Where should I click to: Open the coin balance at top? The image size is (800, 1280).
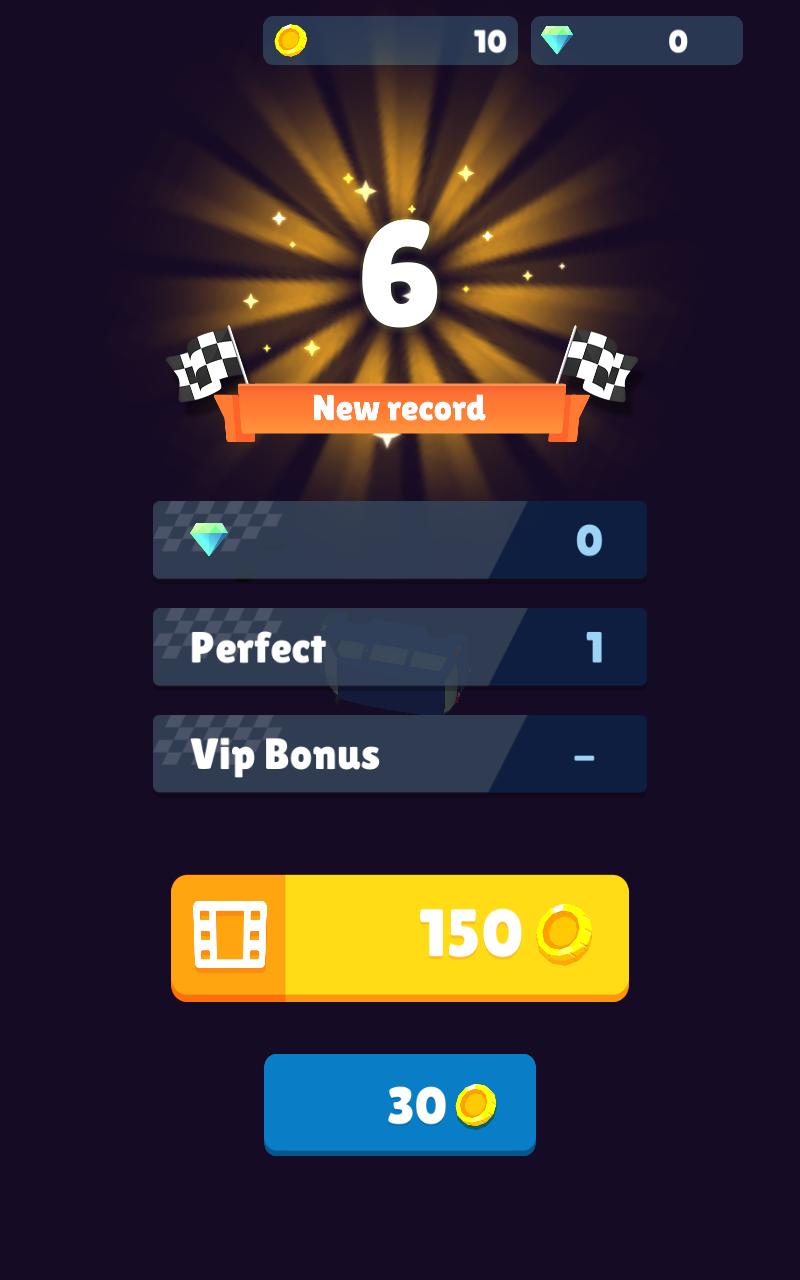(x=390, y=40)
